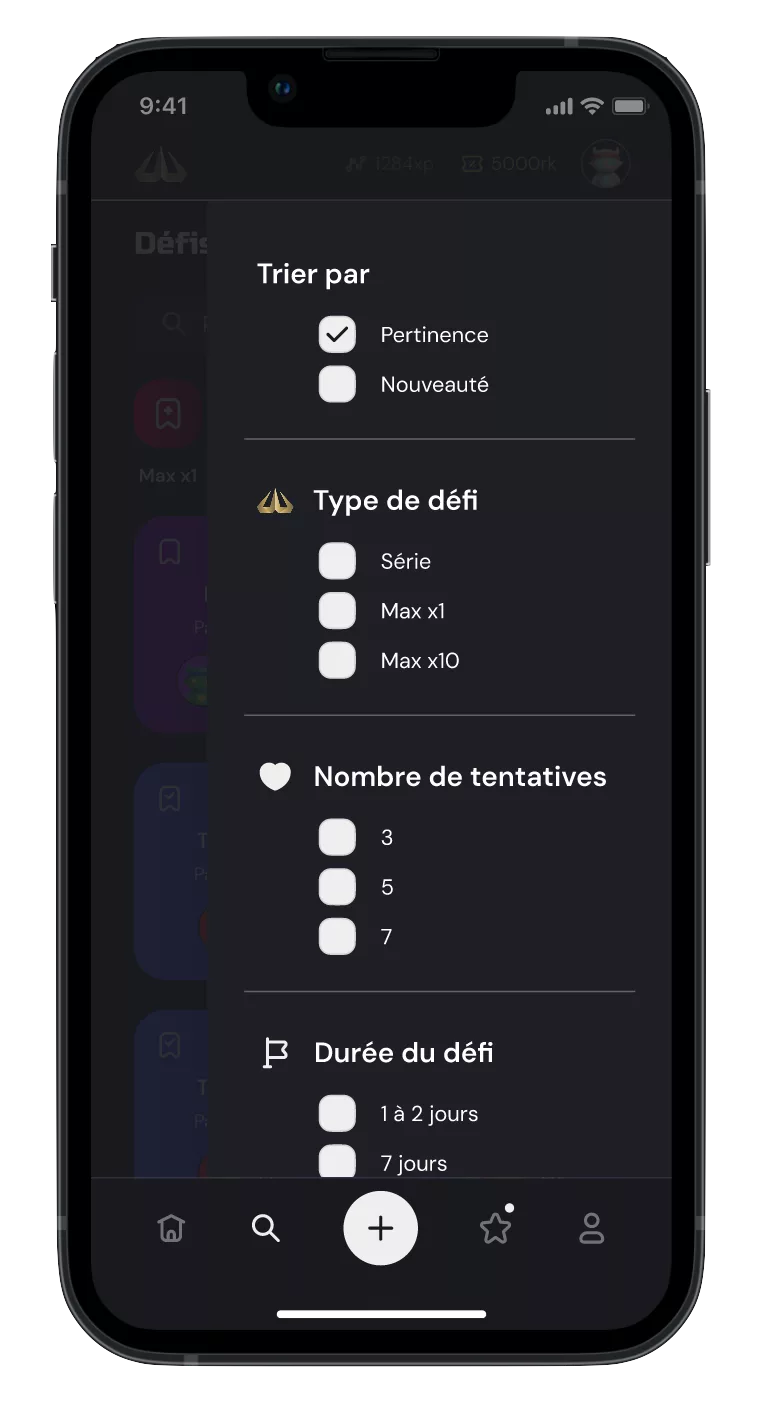Check the 1 à 2 jours duration
The width and height of the screenshot is (760, 1418).
(337, 1113)
